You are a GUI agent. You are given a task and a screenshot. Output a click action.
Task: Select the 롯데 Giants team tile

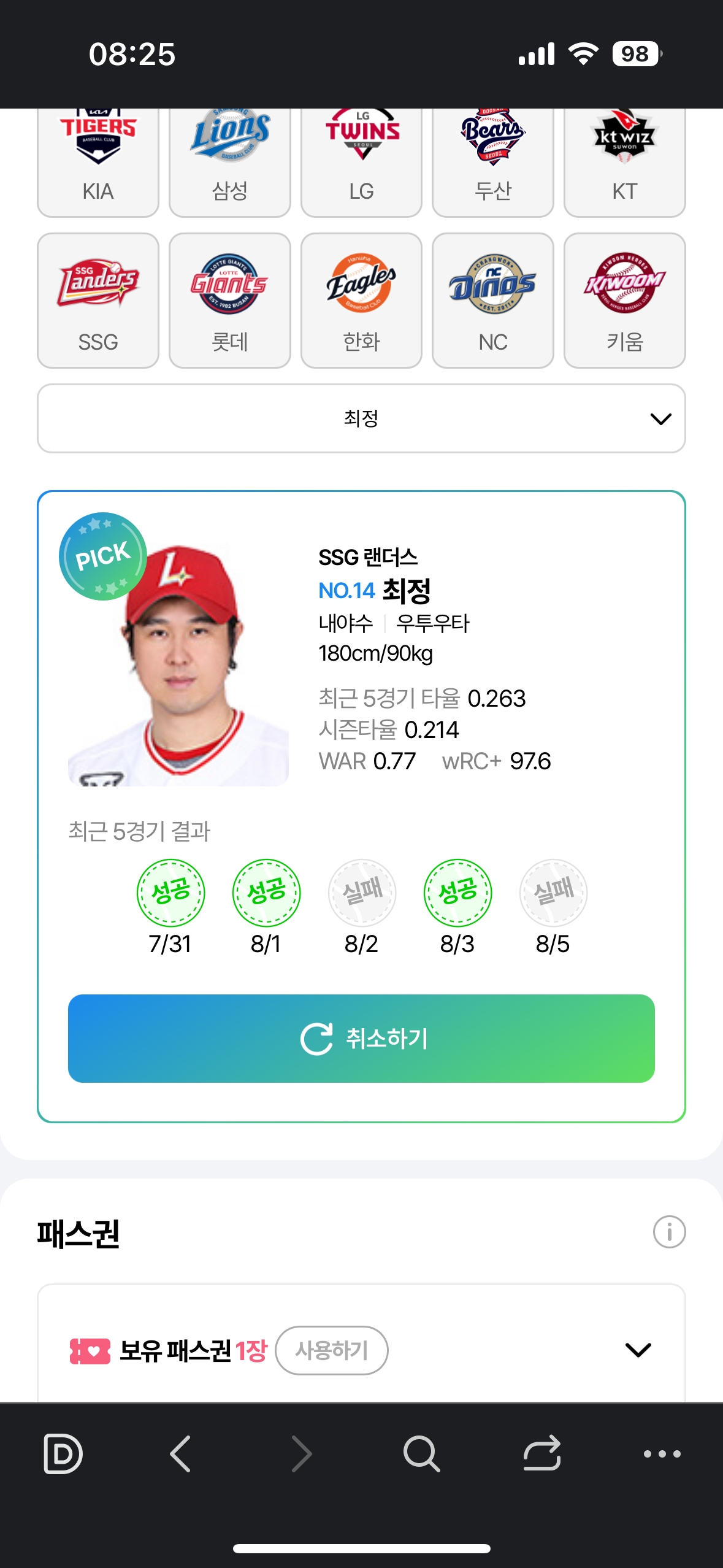(230, 301)
